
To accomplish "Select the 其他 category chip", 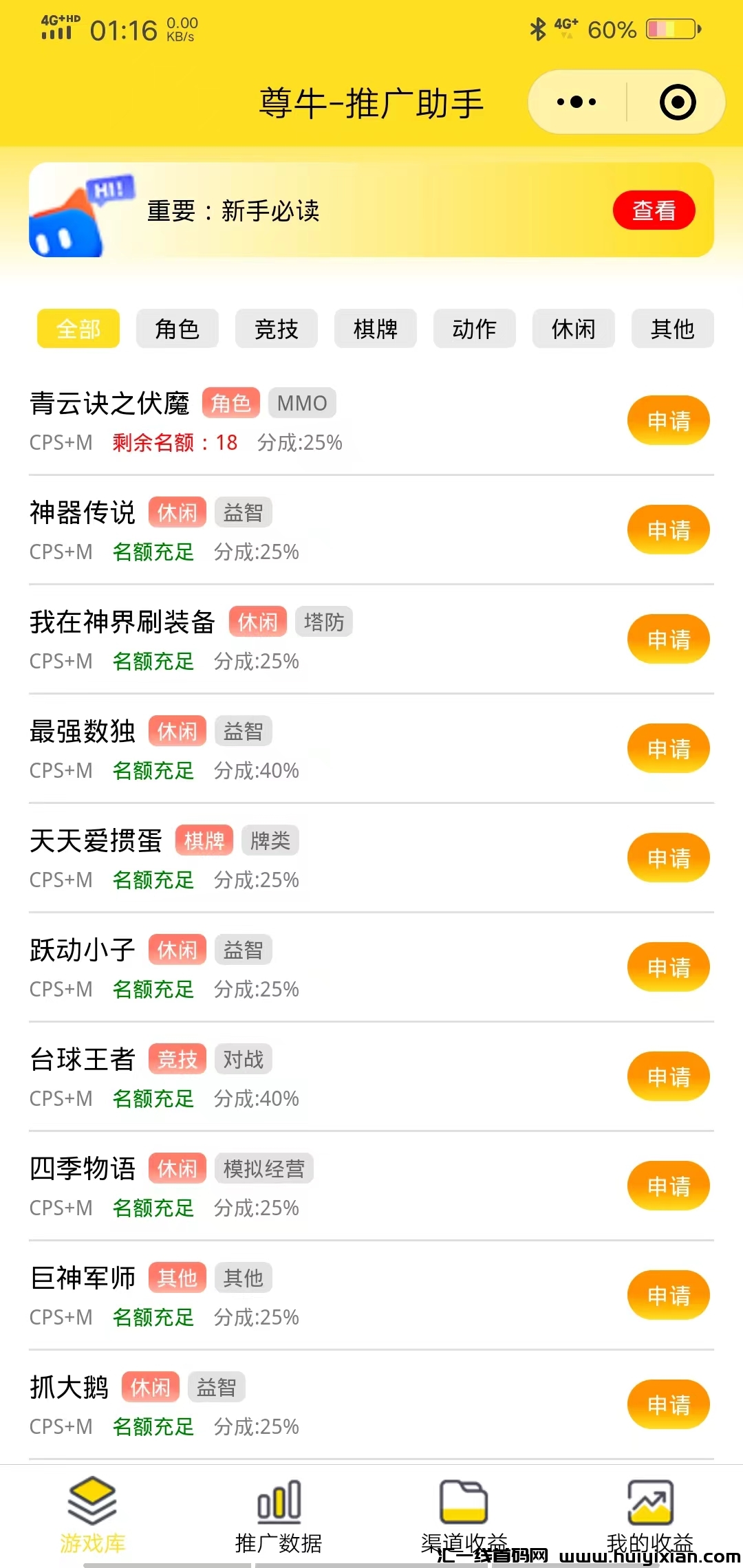I will (672, 329).
